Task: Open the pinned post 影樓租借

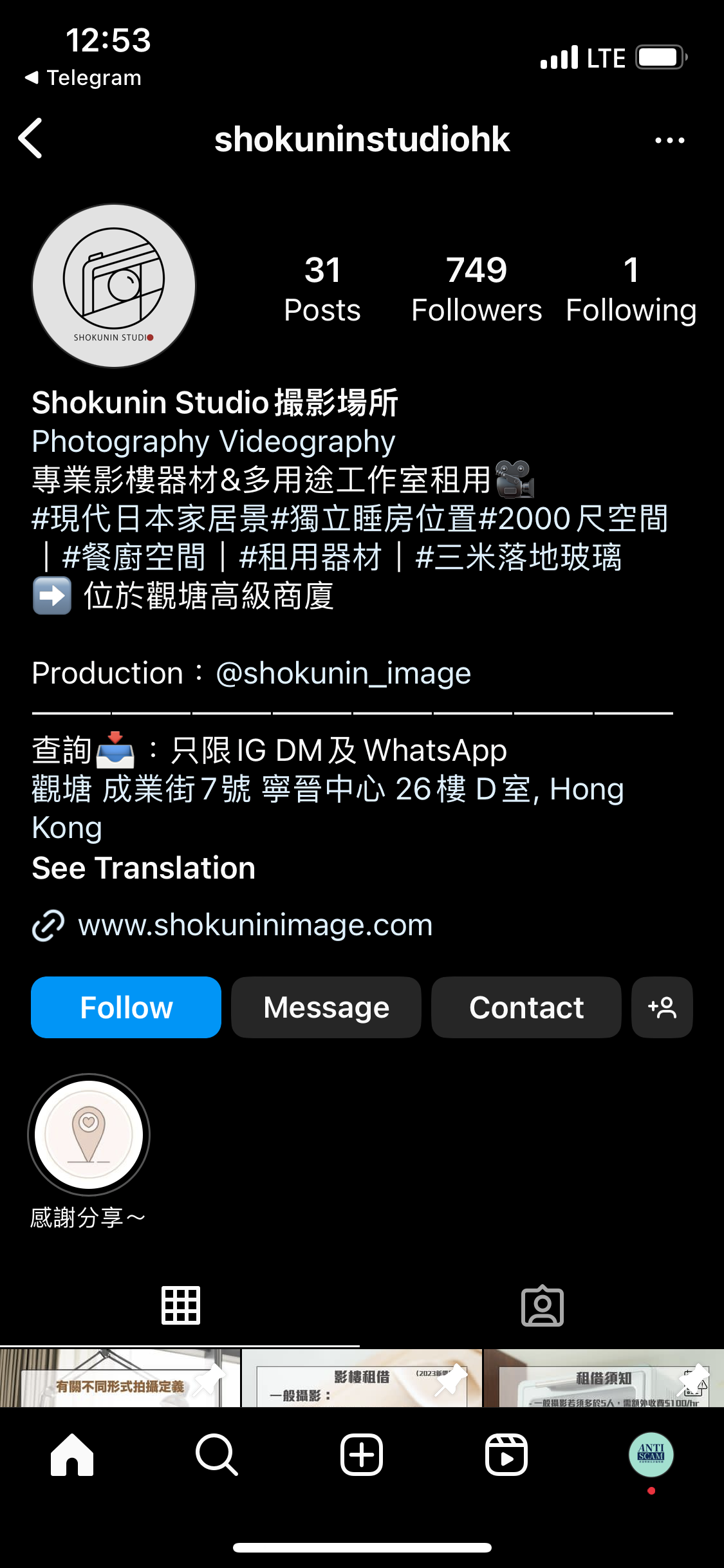Action: 362,1379
